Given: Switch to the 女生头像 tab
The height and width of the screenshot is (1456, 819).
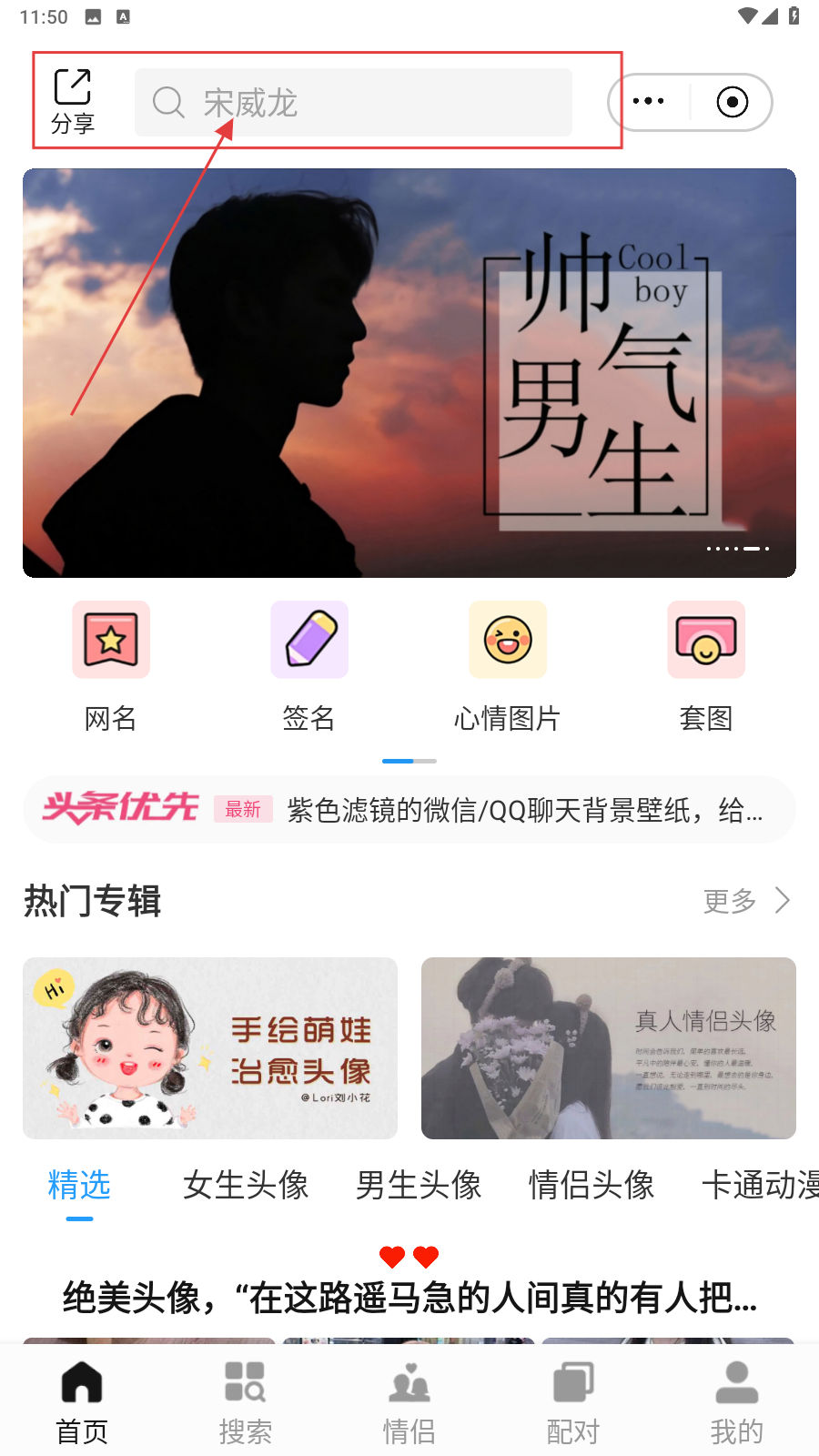Looking at the screenshot, I should point(246,1185).
